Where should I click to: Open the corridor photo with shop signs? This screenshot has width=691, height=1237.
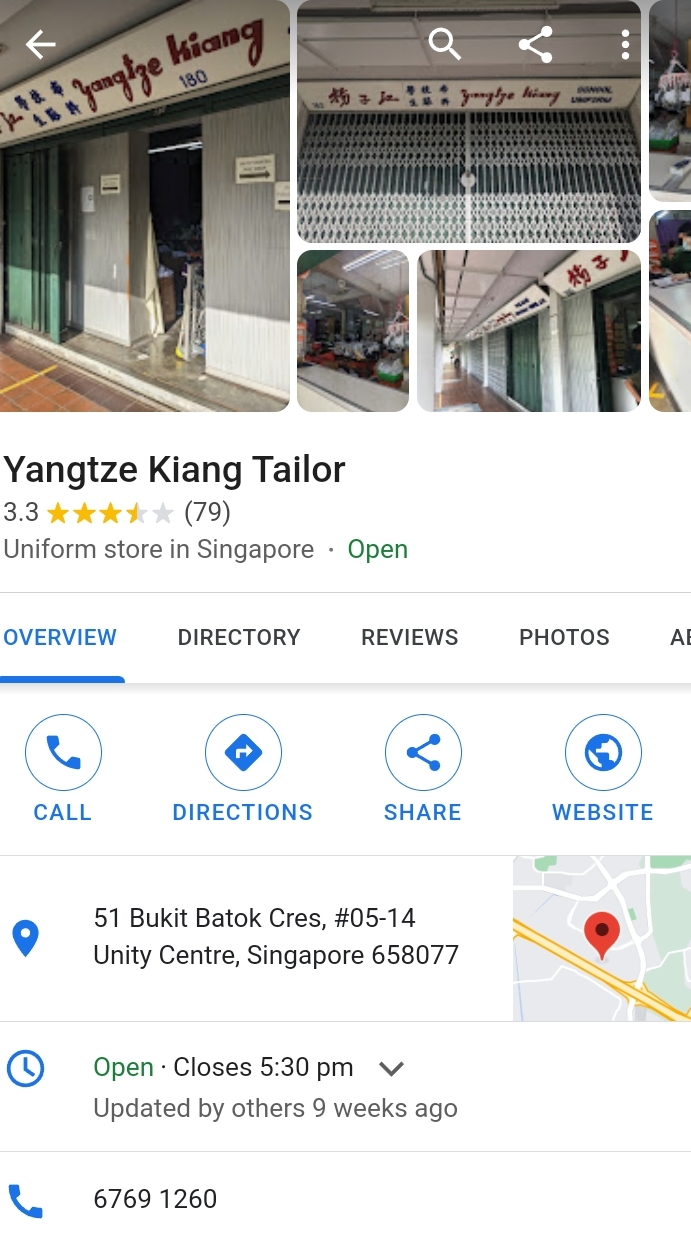click(x=528, y=331)
